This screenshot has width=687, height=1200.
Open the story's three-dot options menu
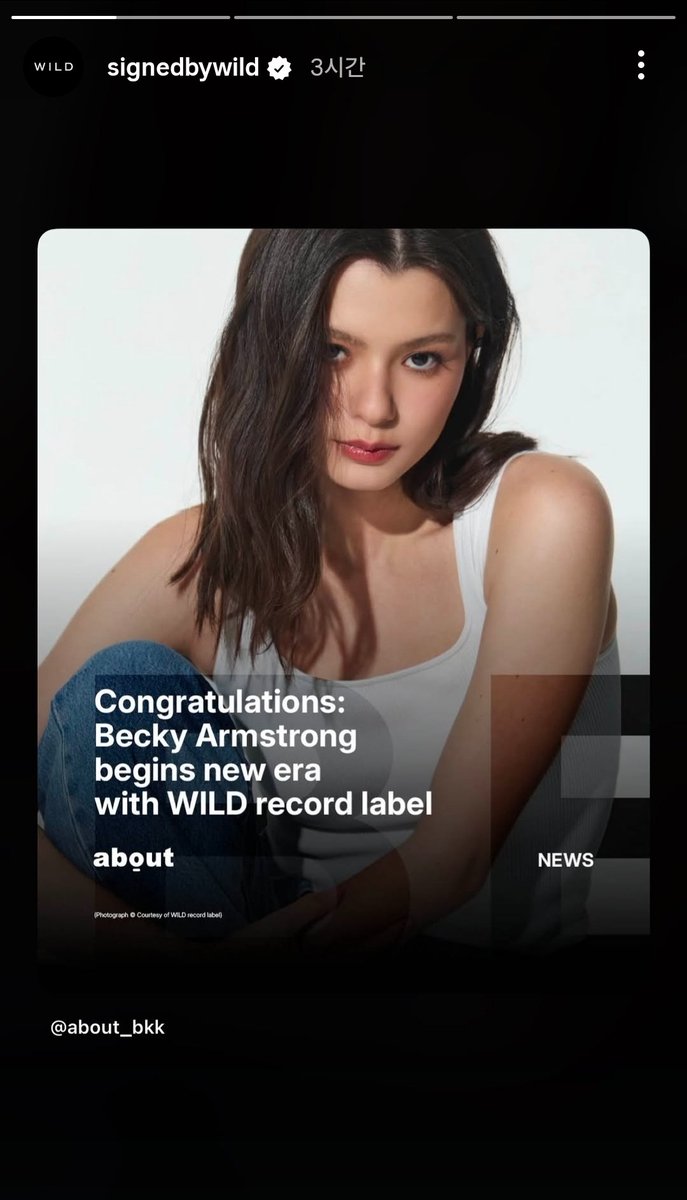point(640,66)
